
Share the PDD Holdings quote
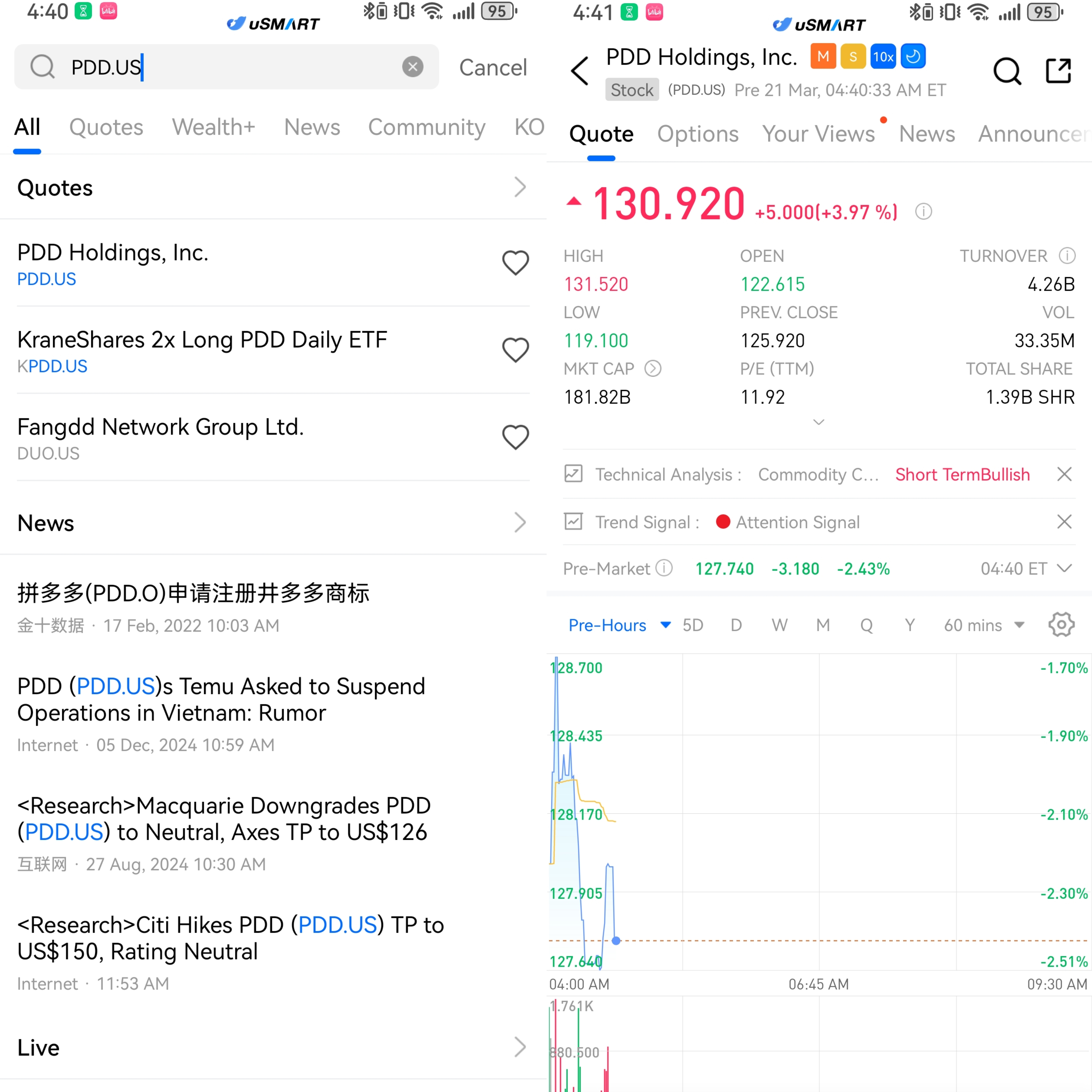click(x=1058, y=71)
